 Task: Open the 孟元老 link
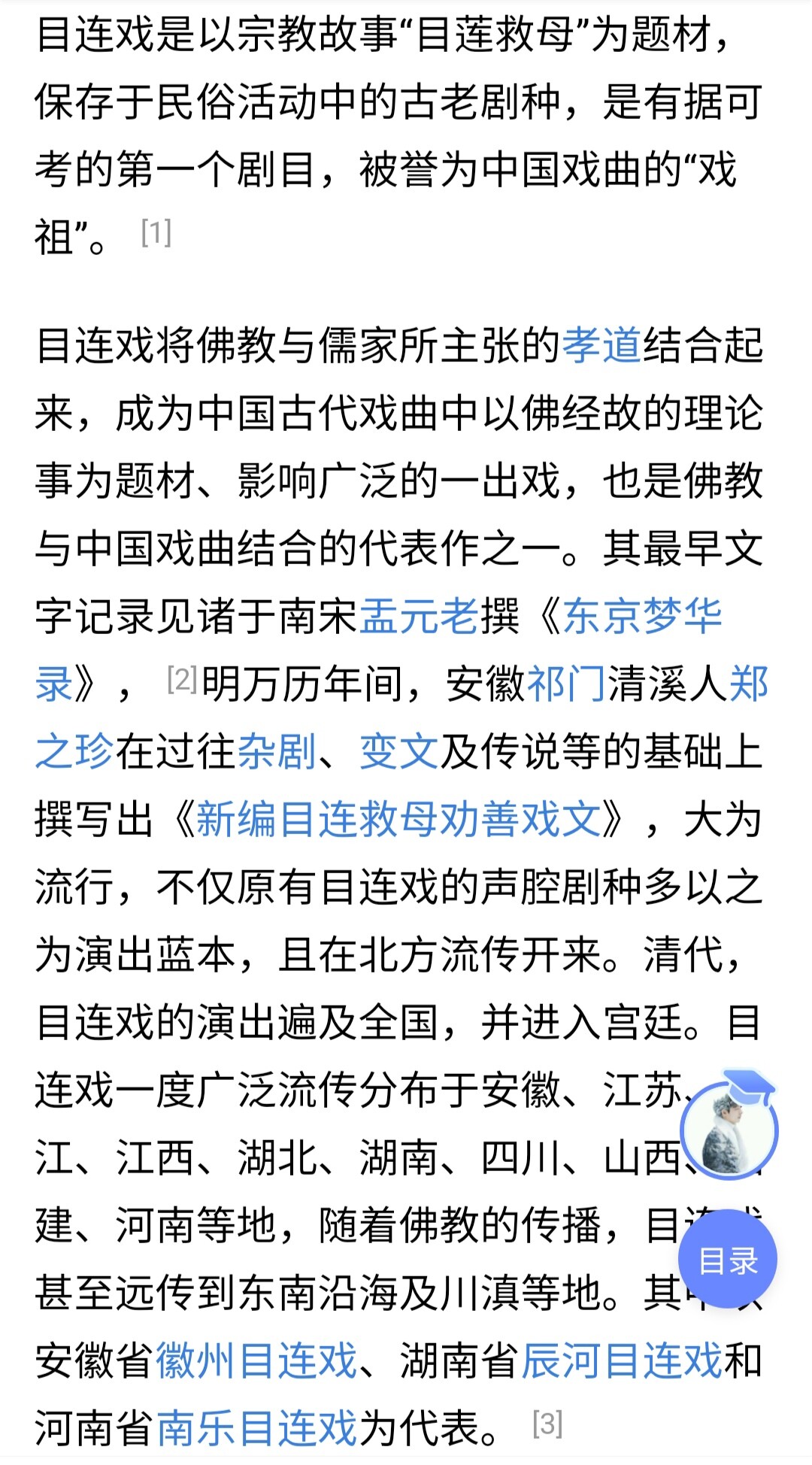[x=419, y=617]
